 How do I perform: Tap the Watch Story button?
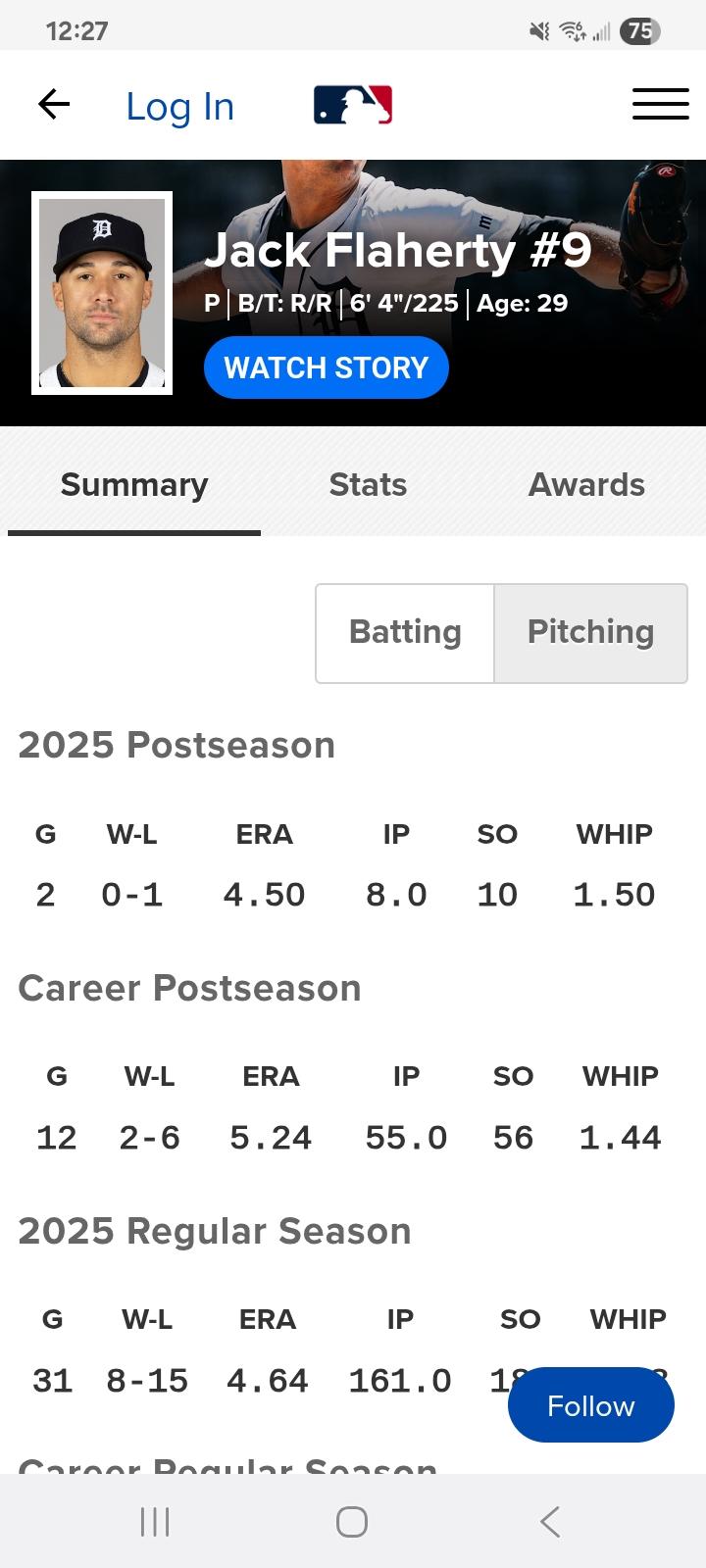click(x=326, y=367)
